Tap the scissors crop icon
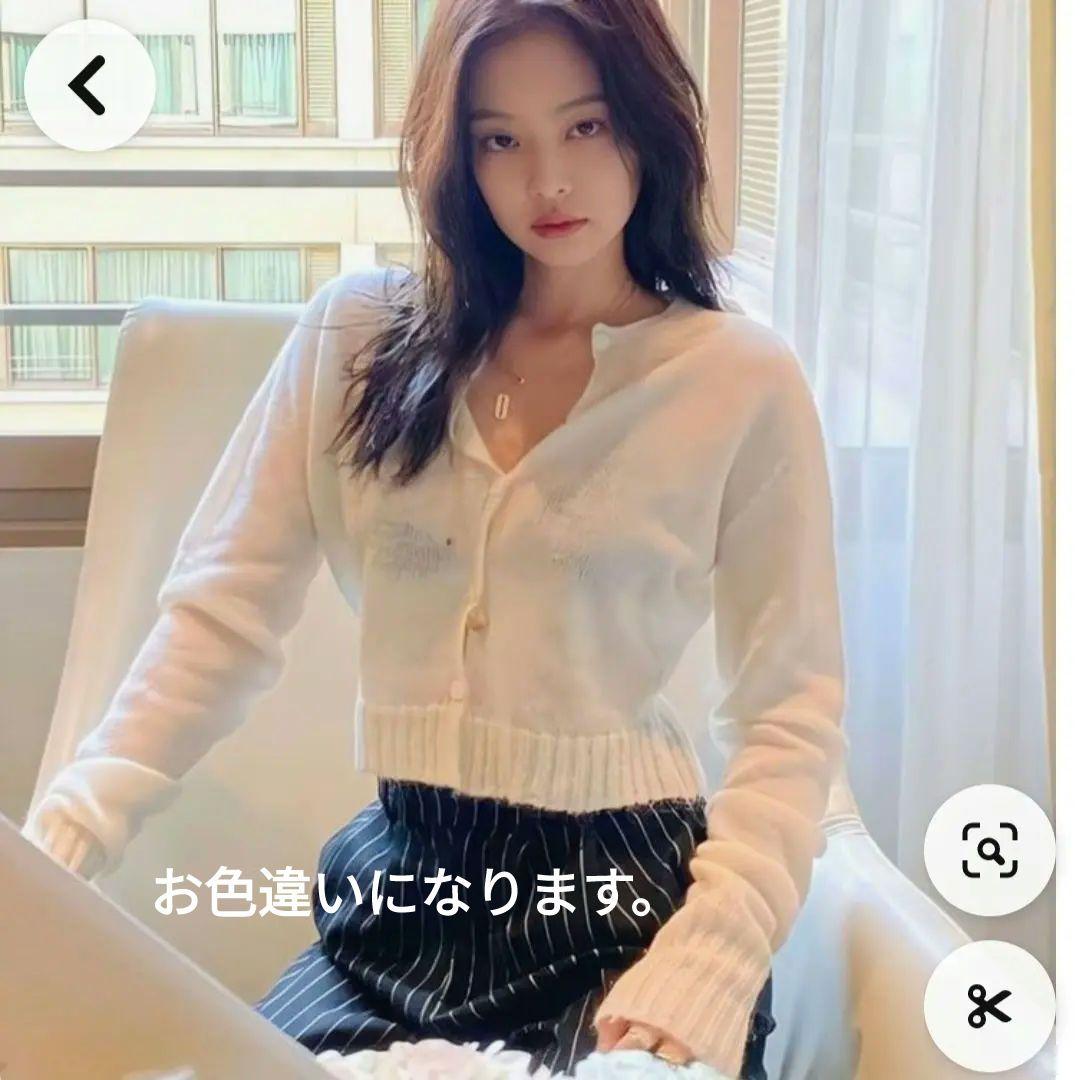This screenshot has height=1080, width=1080. tap(989, 1005)
